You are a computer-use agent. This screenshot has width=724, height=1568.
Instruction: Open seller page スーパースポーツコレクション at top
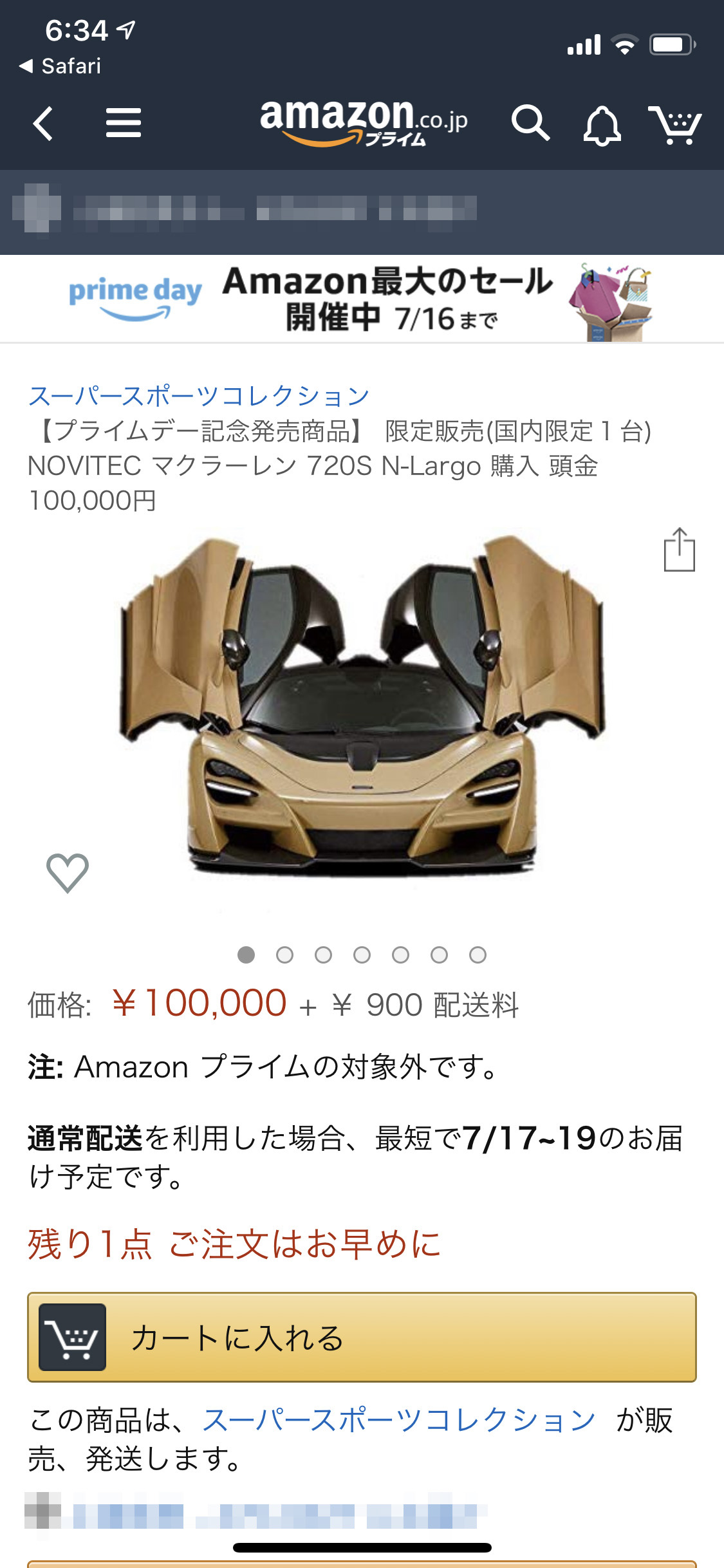(x=200, y=395)
